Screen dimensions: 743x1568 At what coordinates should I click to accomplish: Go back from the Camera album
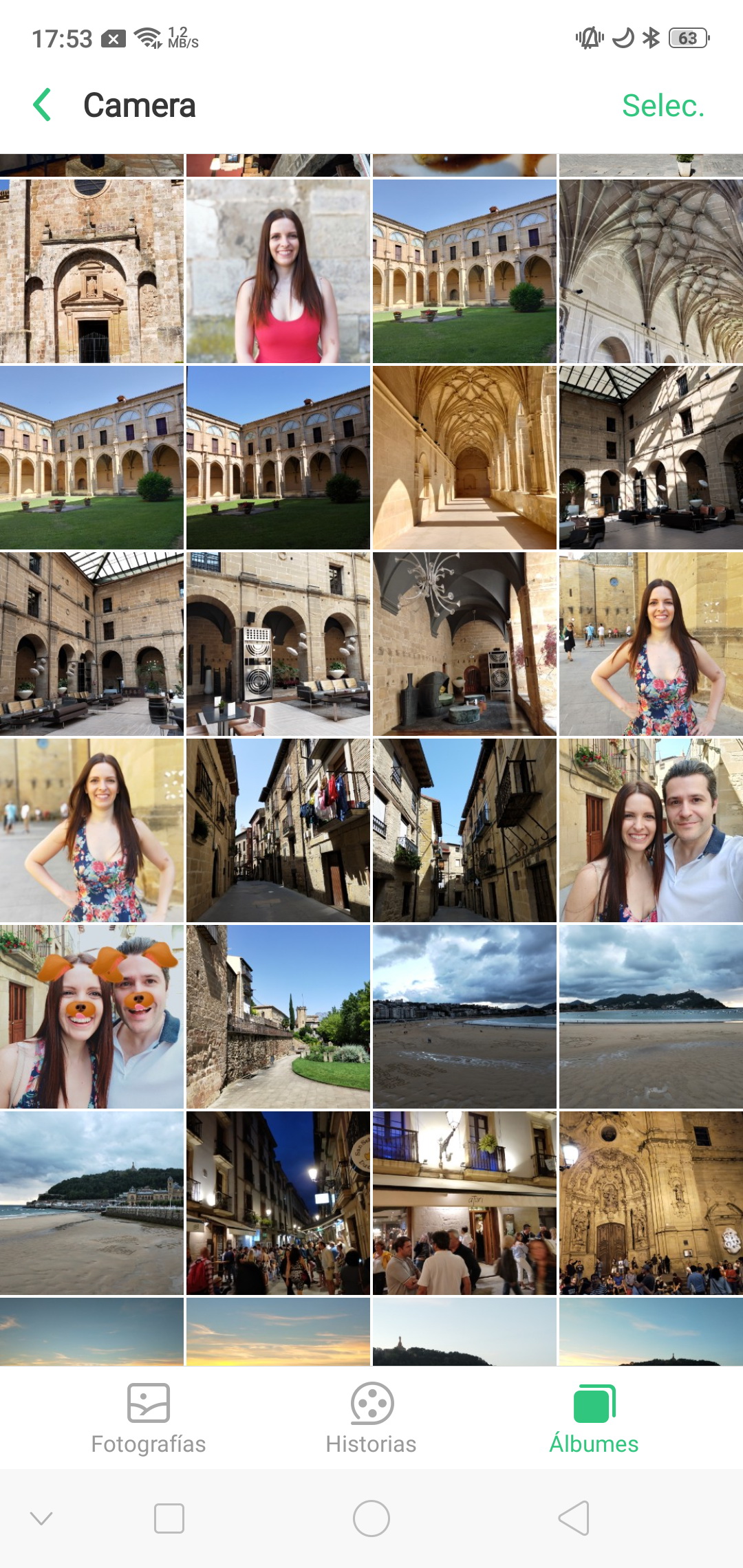tap(43, 105)
